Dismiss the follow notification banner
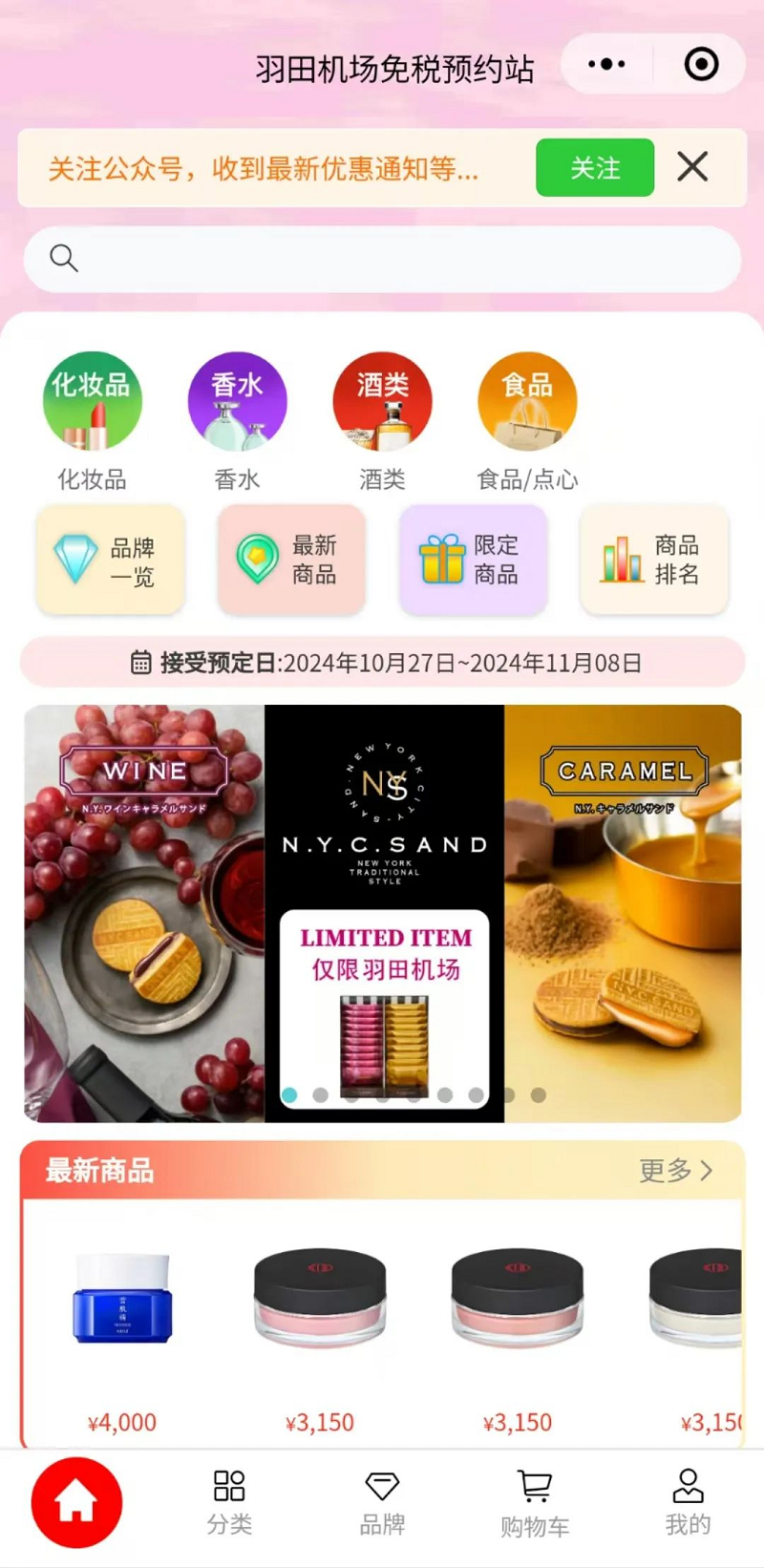 (x=692, y=167)
